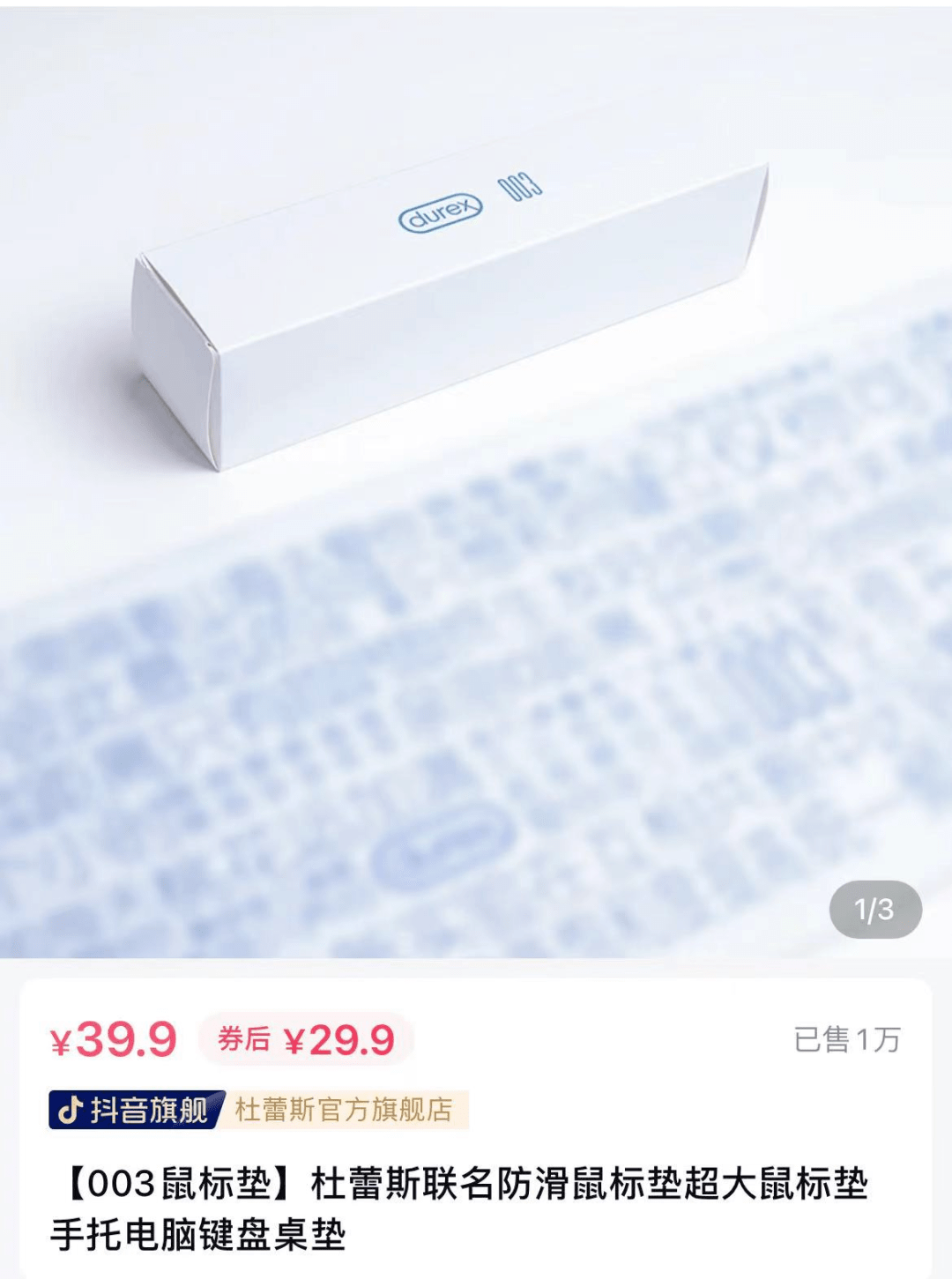This screenshot has height=1279, width=952.
Task: Open the Durex product image gallery
Action: coord(476,480)
